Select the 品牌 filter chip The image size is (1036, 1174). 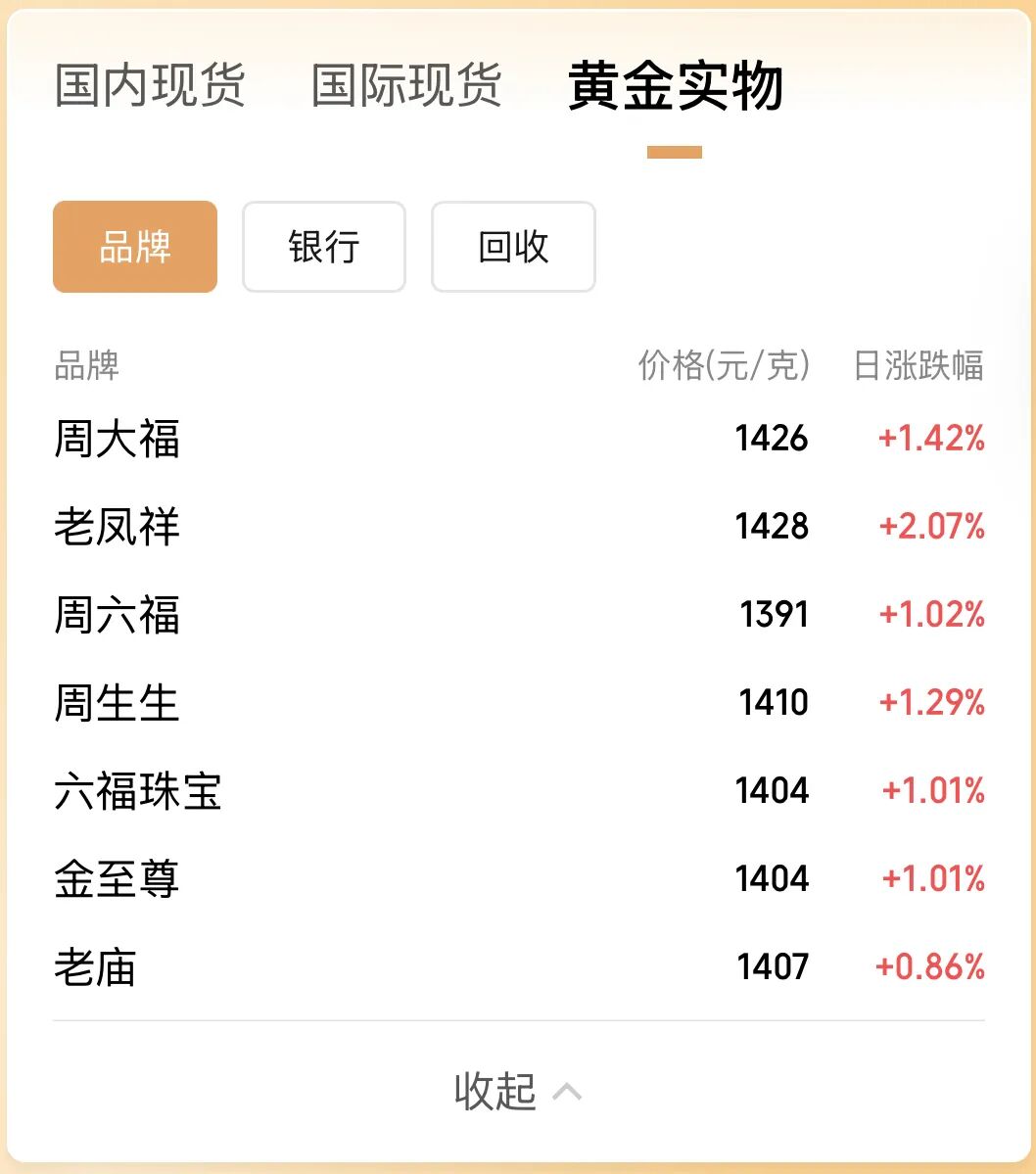(135, 247)
